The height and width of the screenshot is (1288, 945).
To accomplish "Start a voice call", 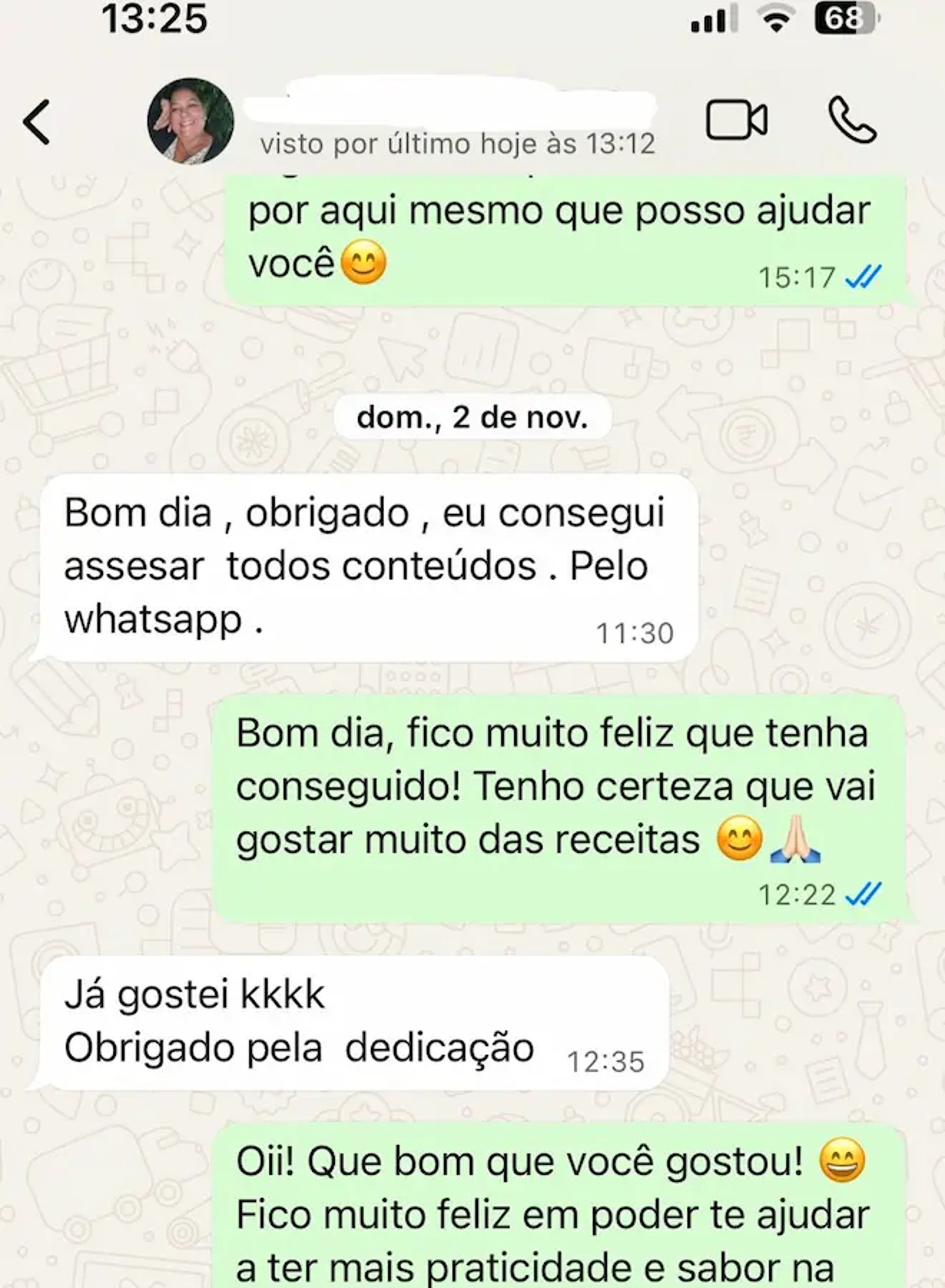I will pos(852,120).
